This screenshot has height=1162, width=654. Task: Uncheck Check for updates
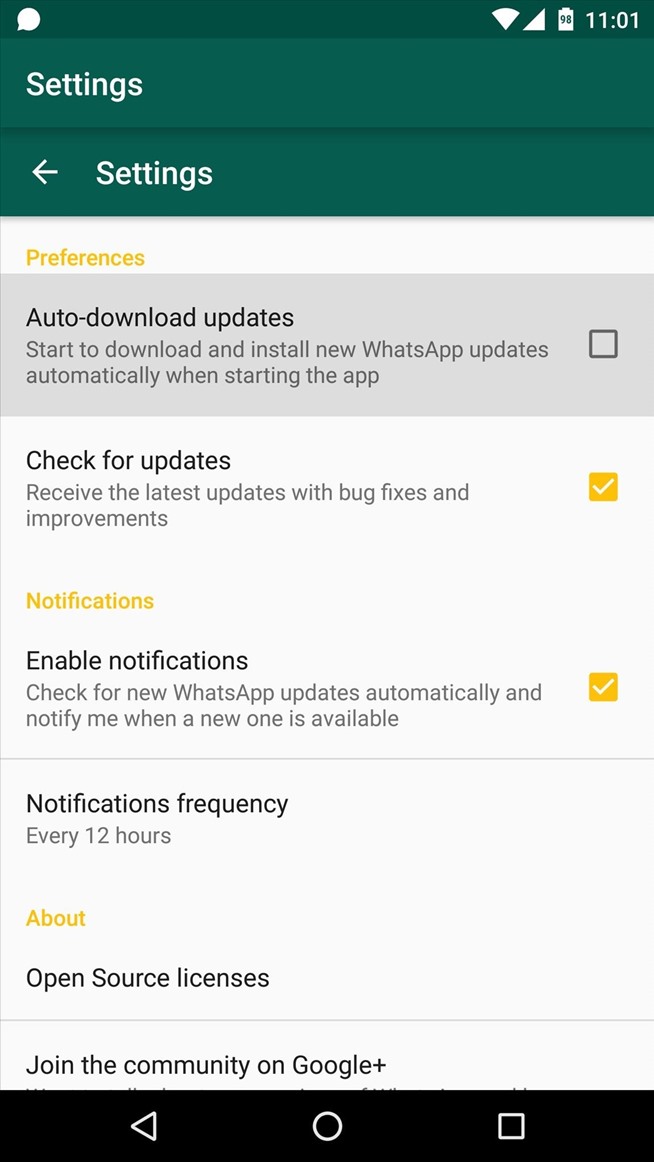click(603, 487)
